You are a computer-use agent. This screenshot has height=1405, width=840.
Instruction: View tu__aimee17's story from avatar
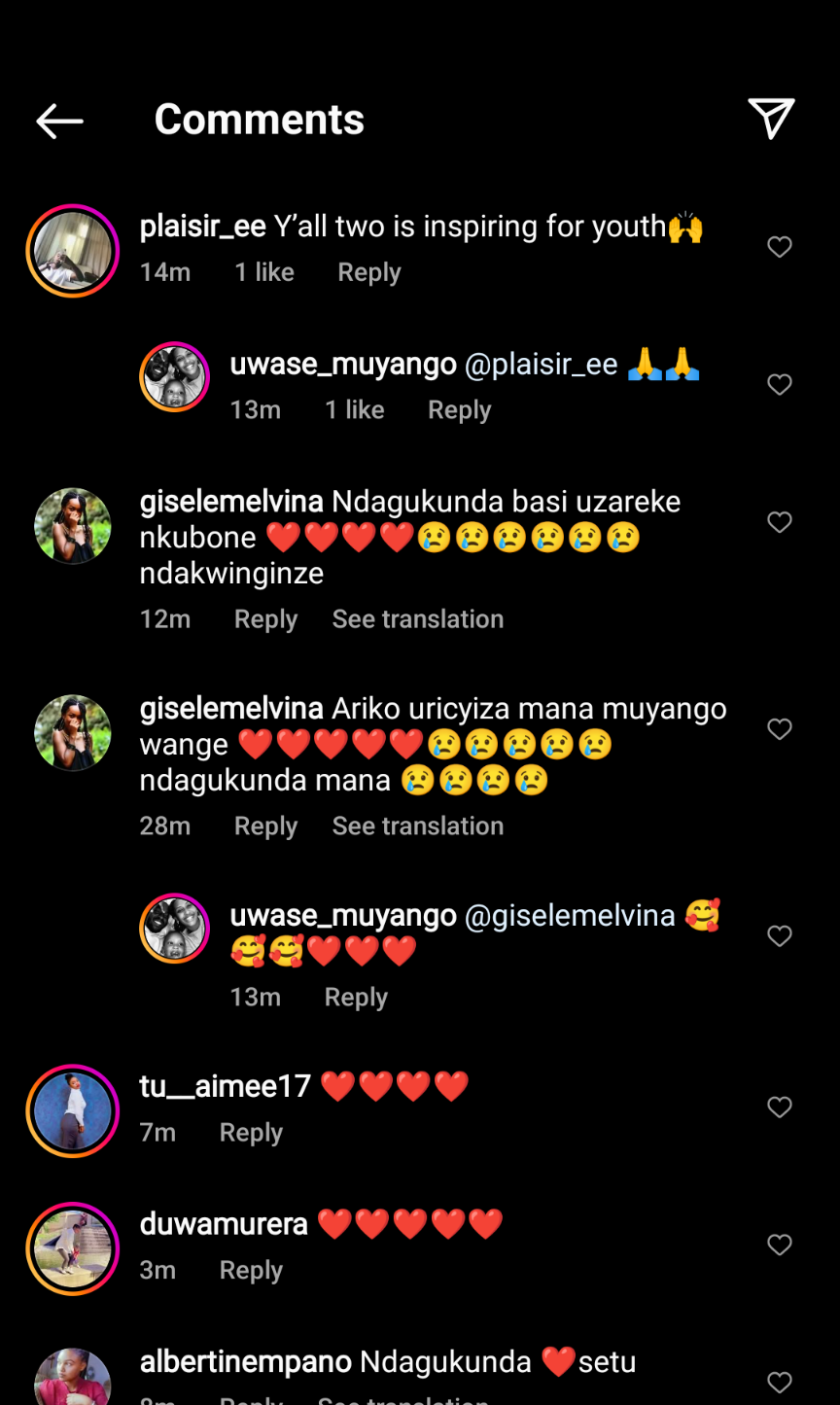73,1110
